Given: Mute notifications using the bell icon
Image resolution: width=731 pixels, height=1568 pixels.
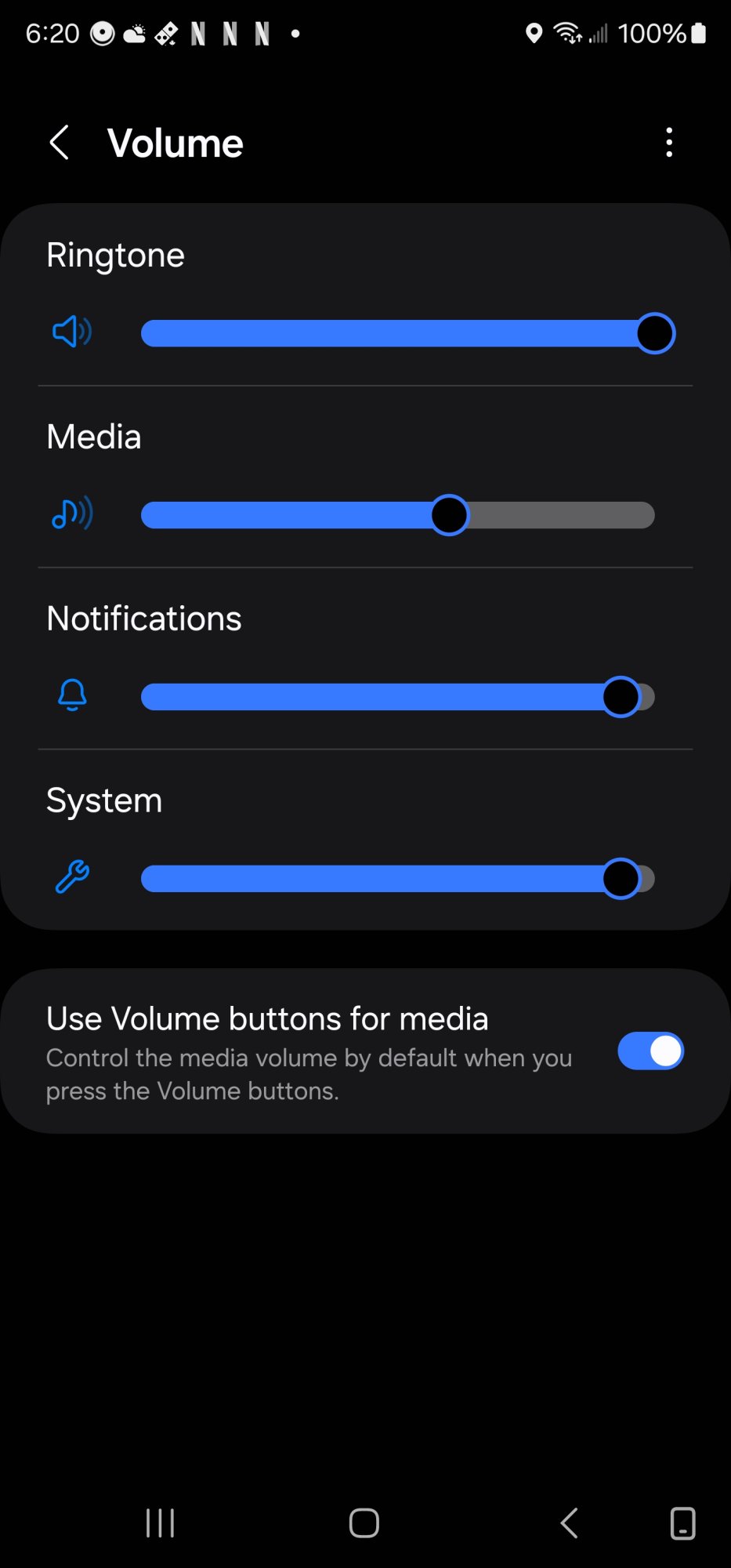Looking at the screenshot, I should 72,695.
